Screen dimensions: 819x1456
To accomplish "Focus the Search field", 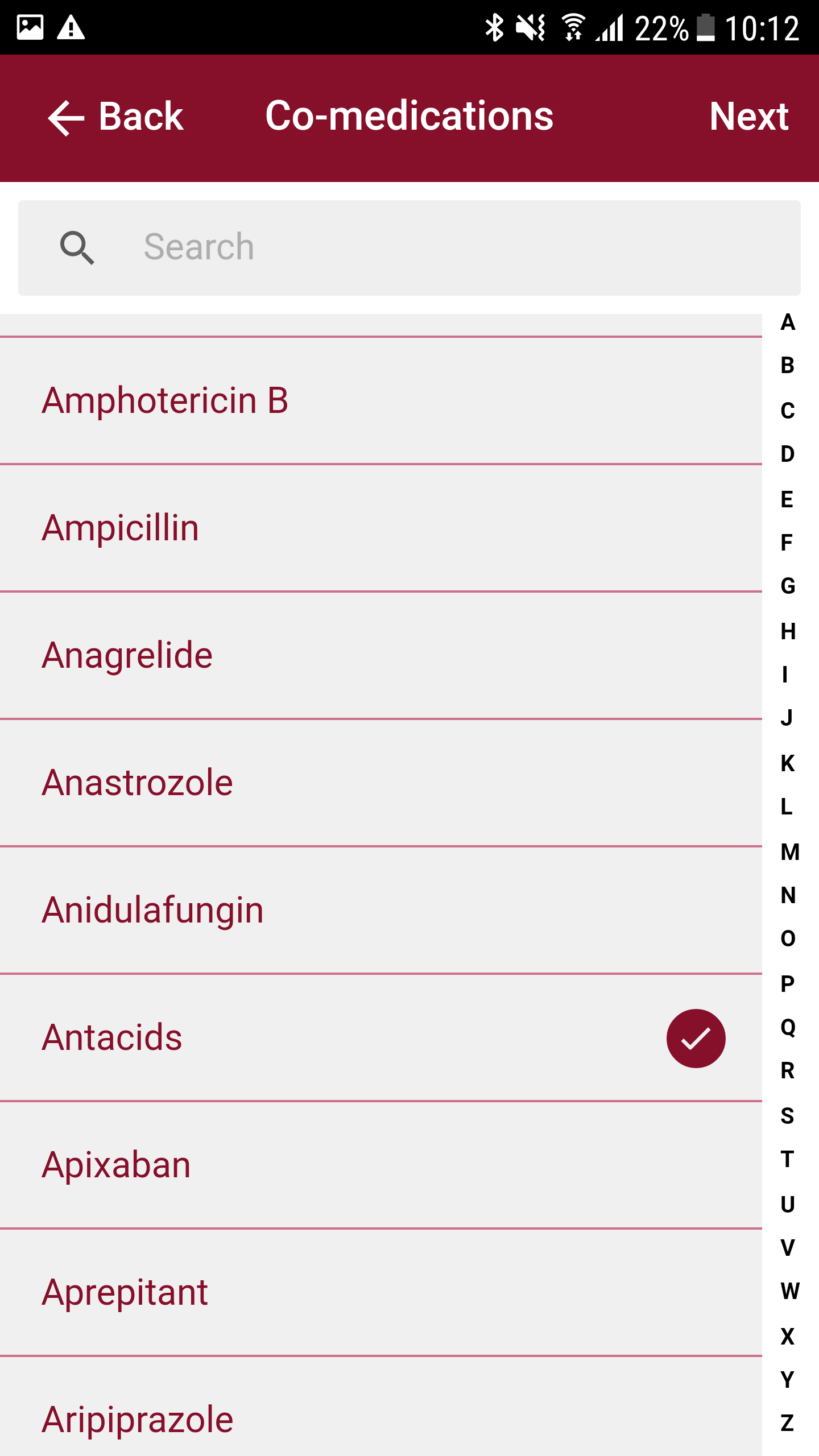I will tap(409, 247).
